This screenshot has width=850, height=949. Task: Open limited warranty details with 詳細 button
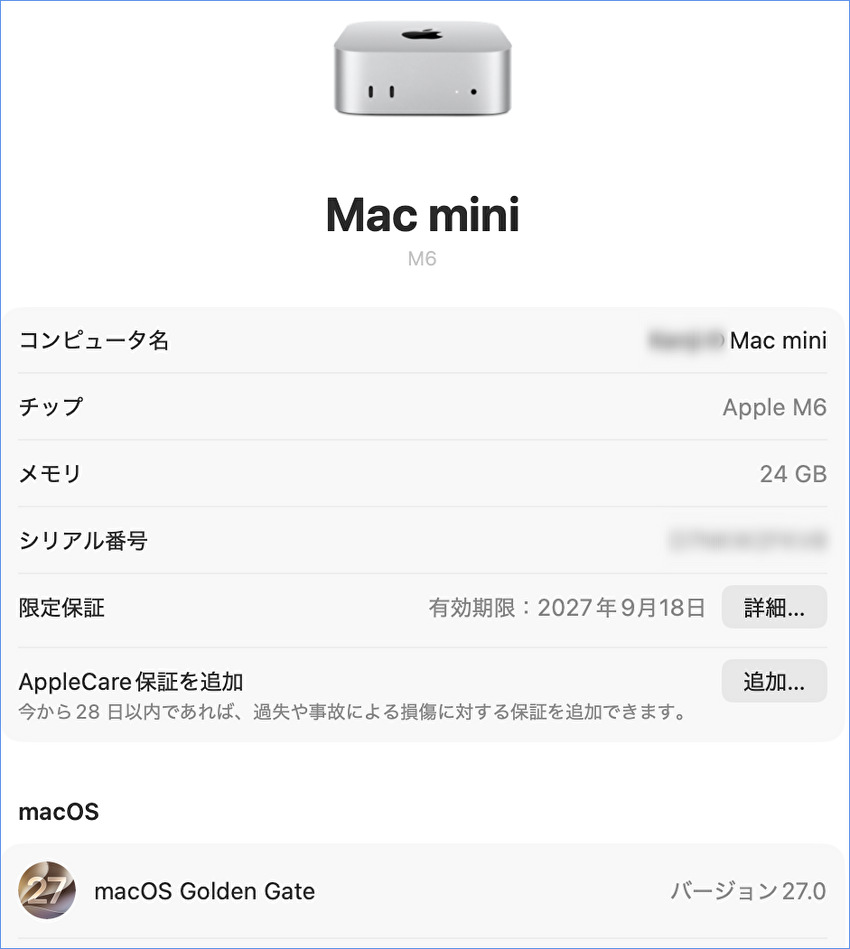pos(774,607)
